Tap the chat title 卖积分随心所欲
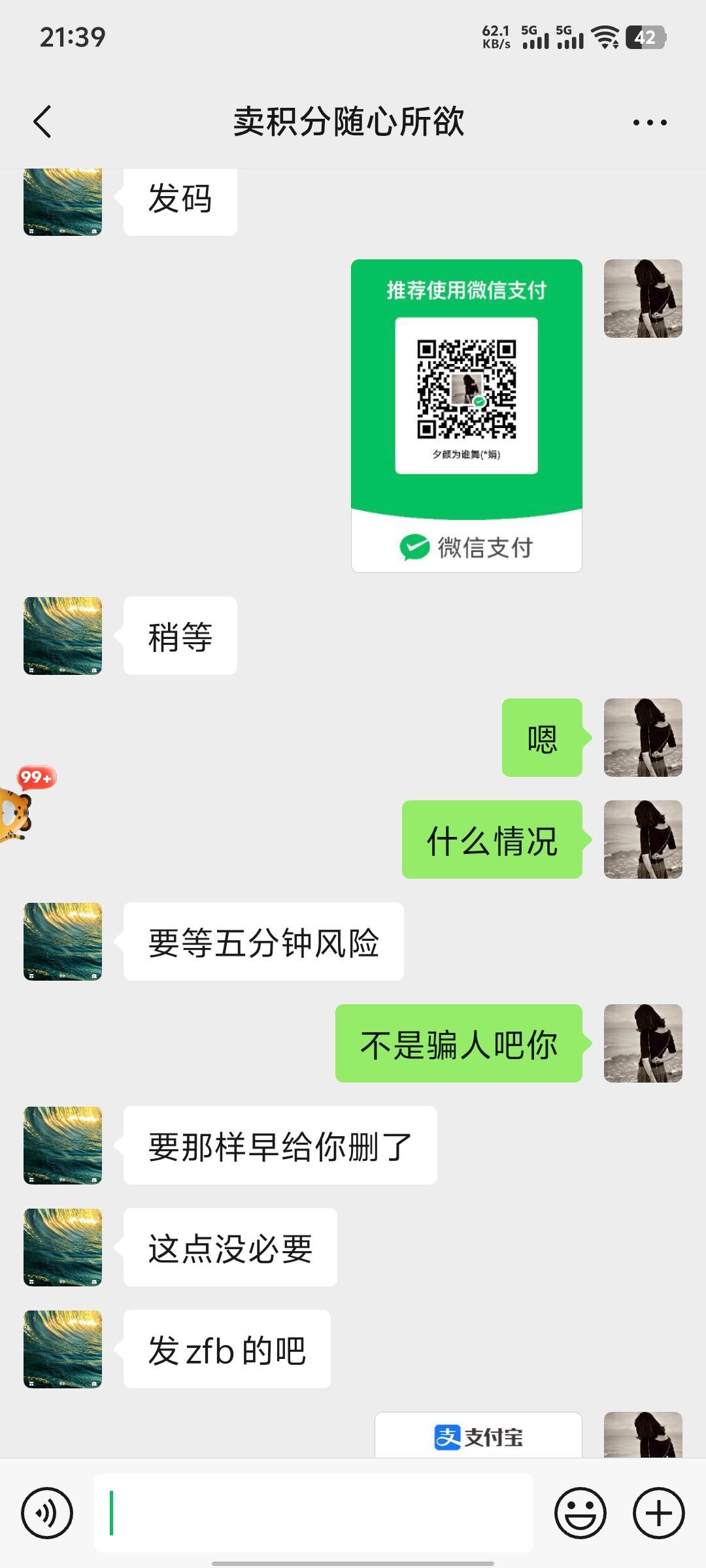Screen dimensions: 706x1568 [348, 122]
